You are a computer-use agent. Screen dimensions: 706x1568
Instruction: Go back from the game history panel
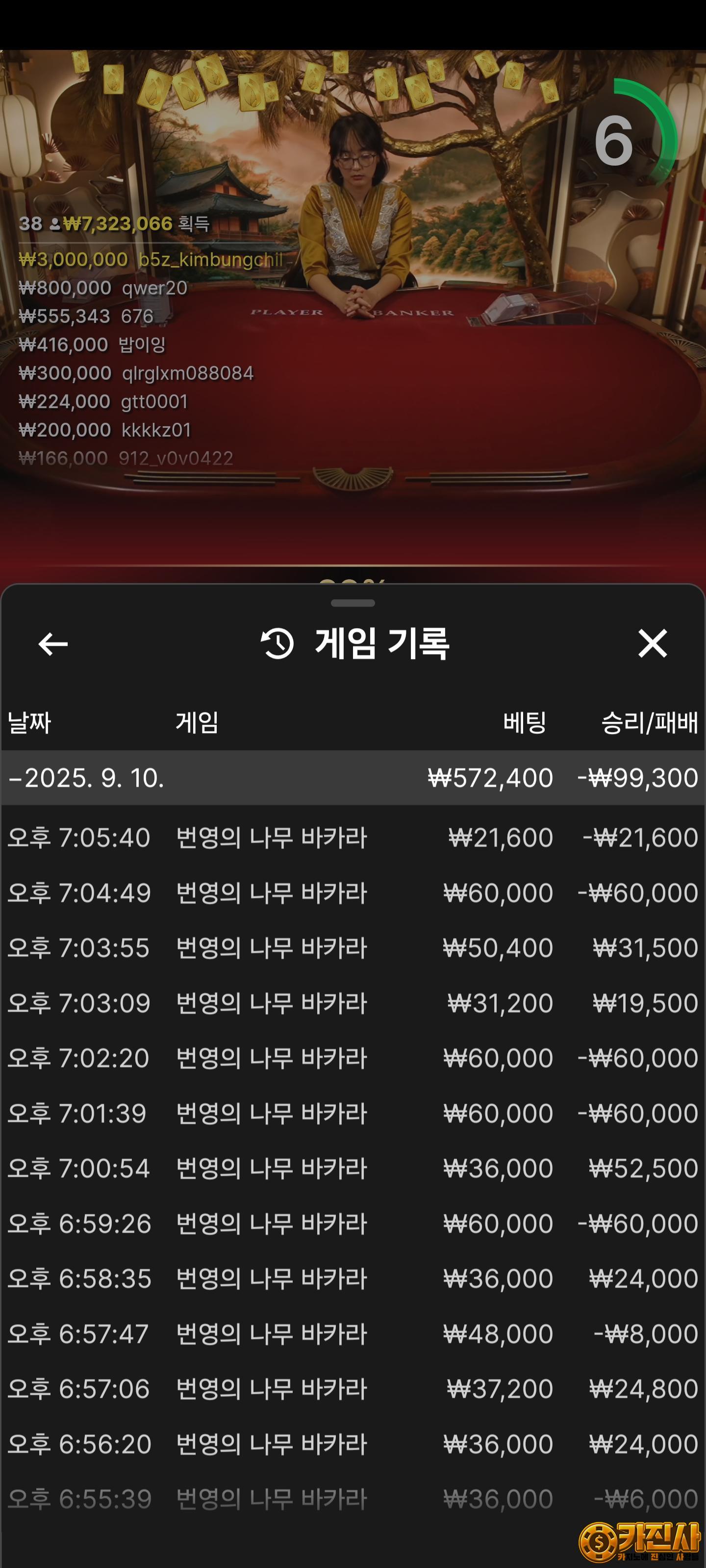click(x=53, y=644)
